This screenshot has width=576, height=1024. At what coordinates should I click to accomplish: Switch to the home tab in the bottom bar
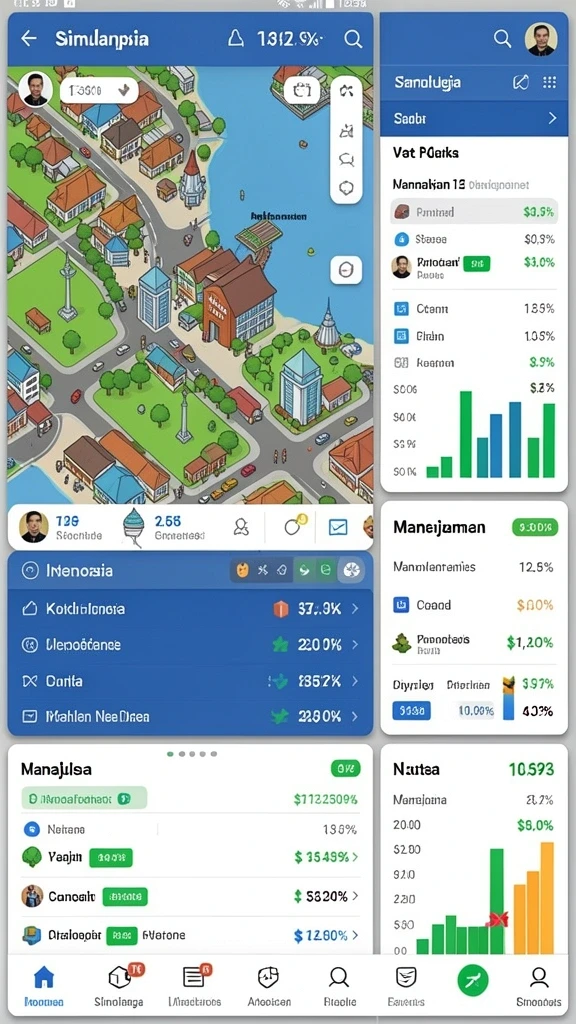click(x=44, y=986)
